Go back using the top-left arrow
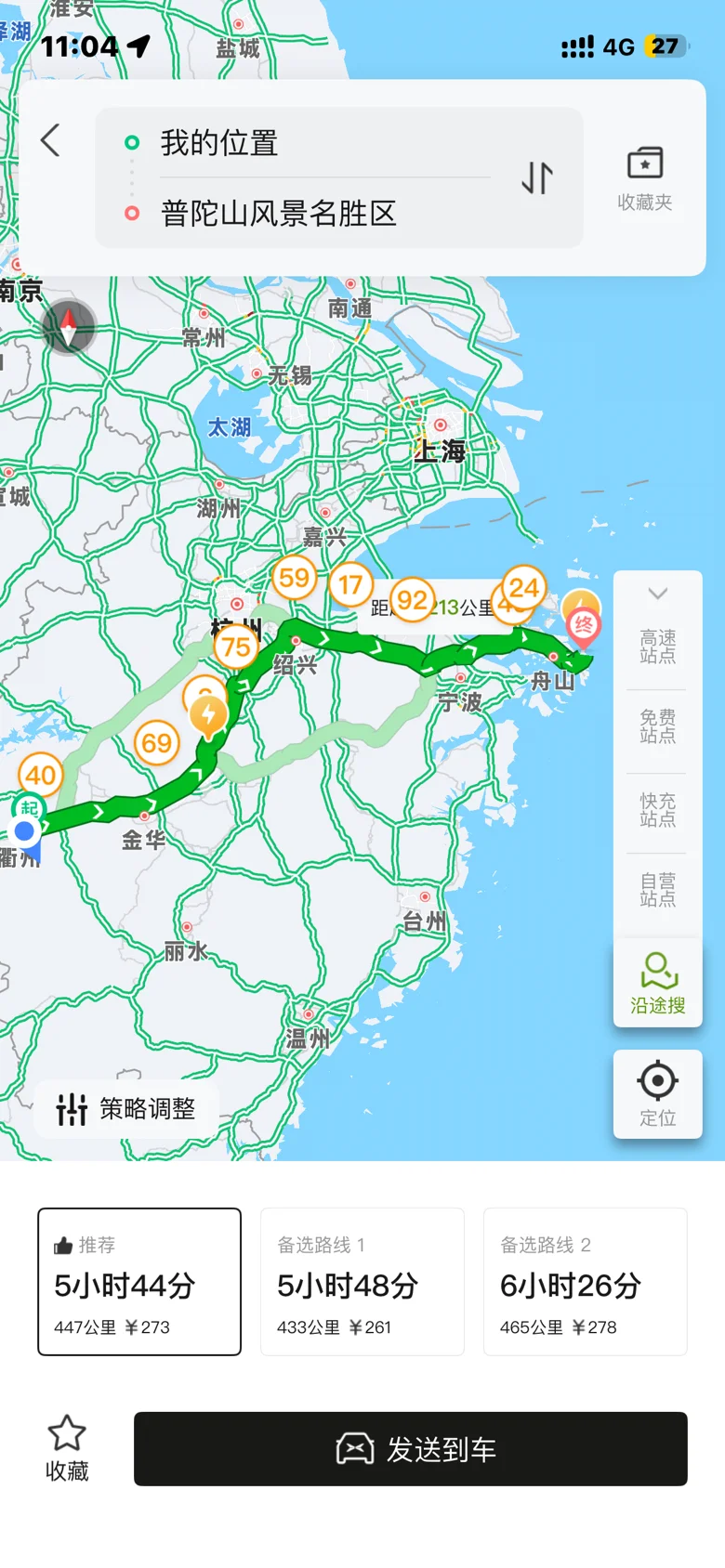725x1568 pixels. pyautogui.click(x=51, y=140)
